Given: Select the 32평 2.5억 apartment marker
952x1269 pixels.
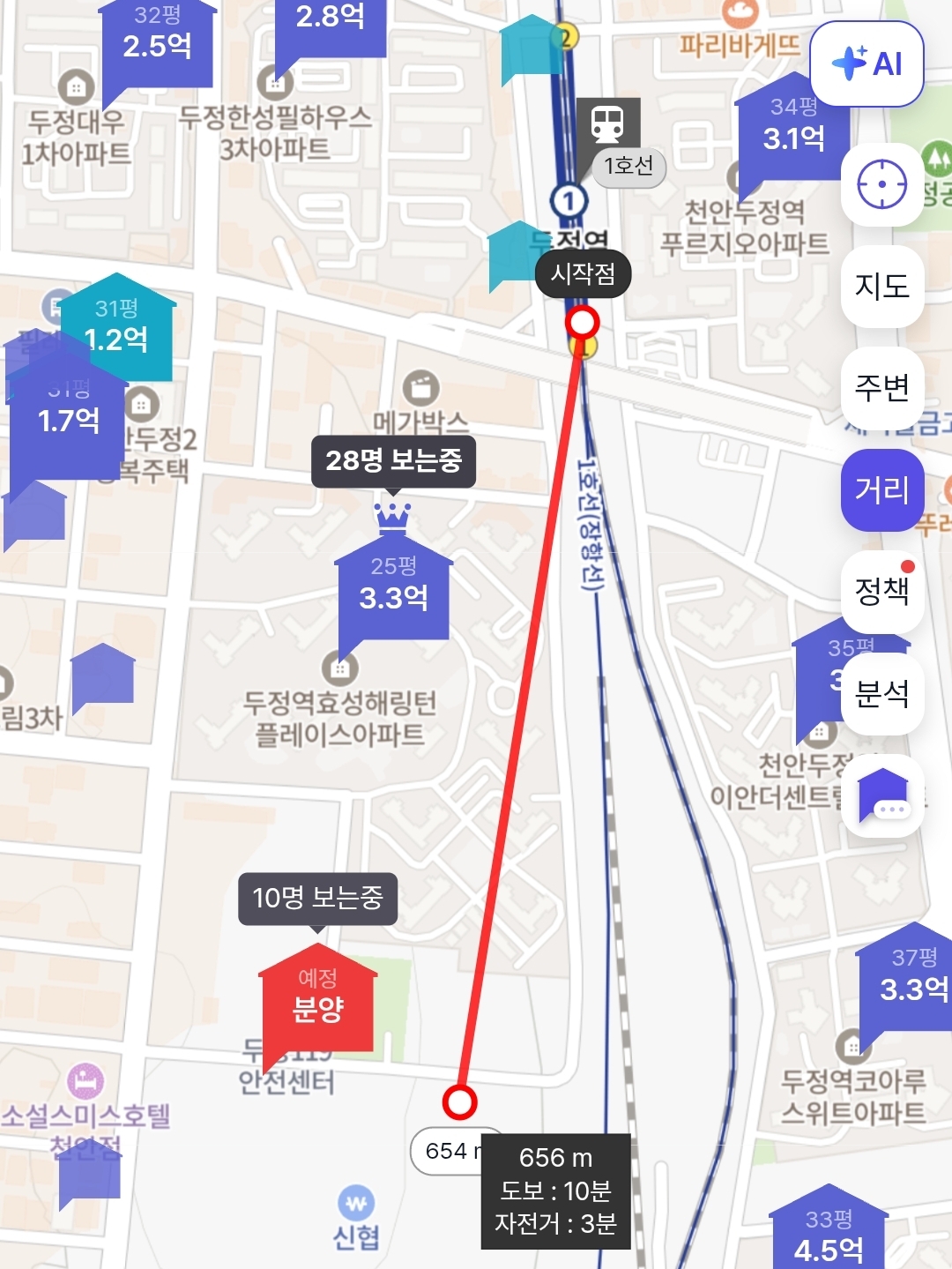Looking at the screenshot, I should [x=158, y=37].
